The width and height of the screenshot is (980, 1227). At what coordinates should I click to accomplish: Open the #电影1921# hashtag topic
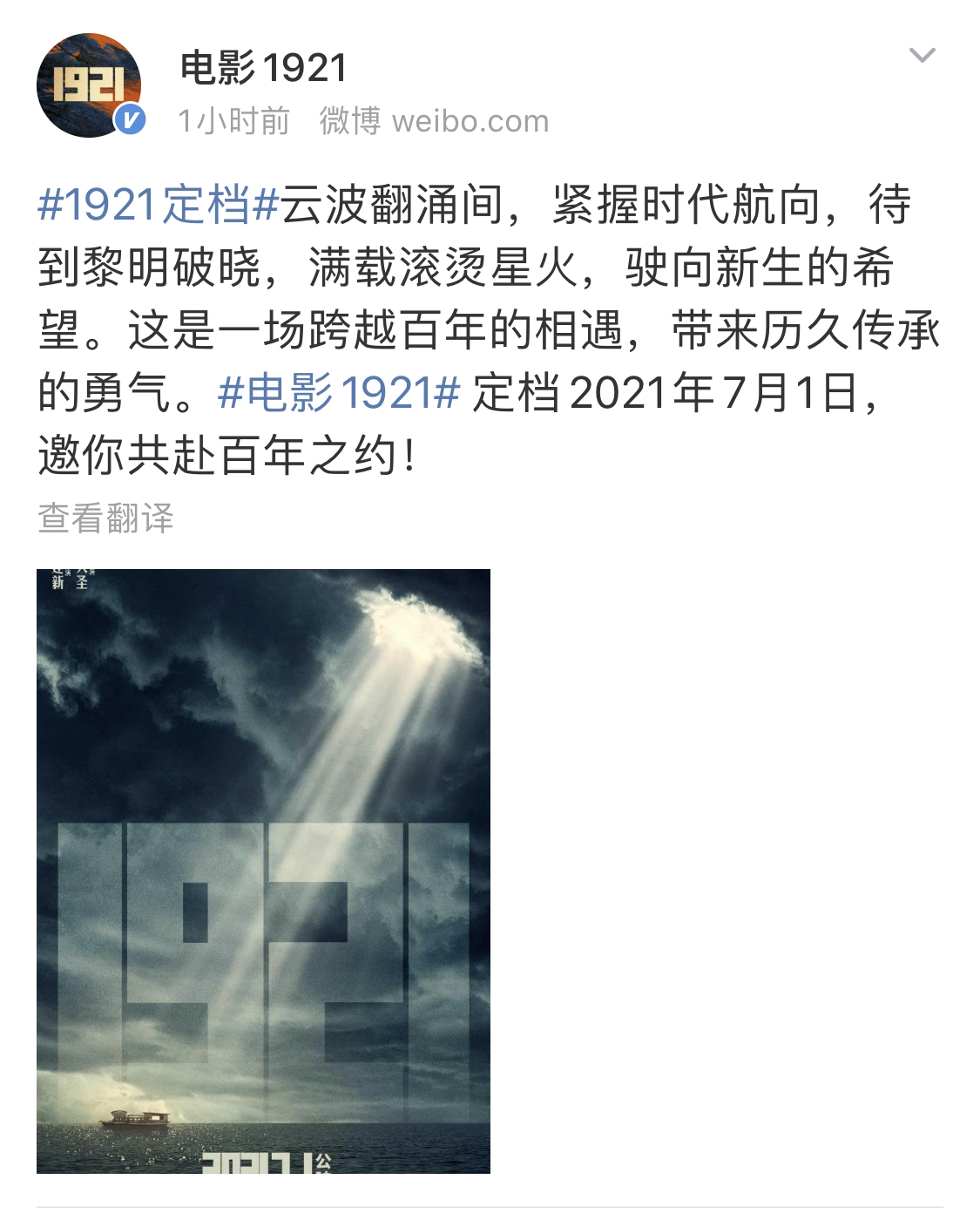(338, 395)
